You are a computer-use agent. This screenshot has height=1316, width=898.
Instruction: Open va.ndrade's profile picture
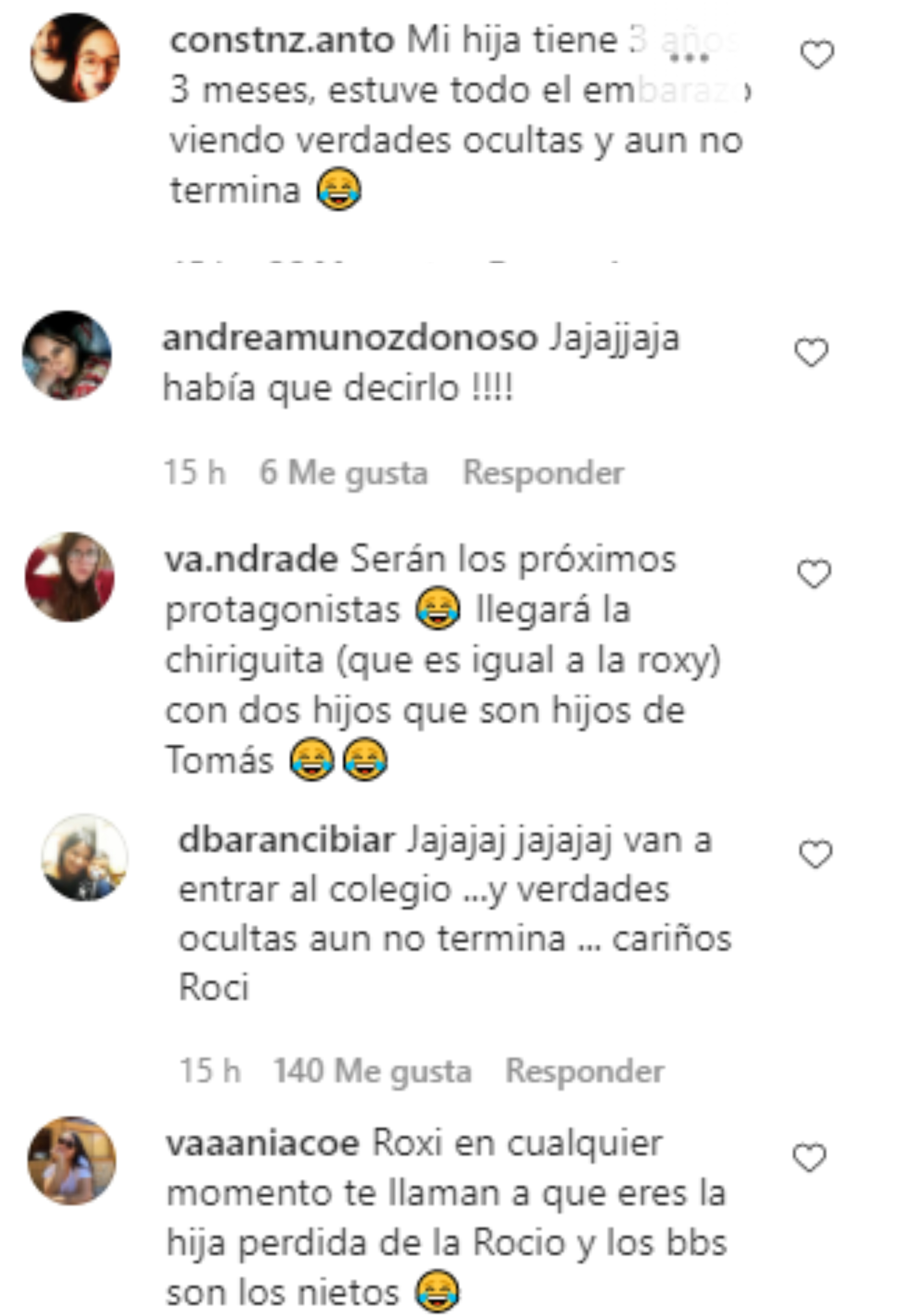point(69,576)
